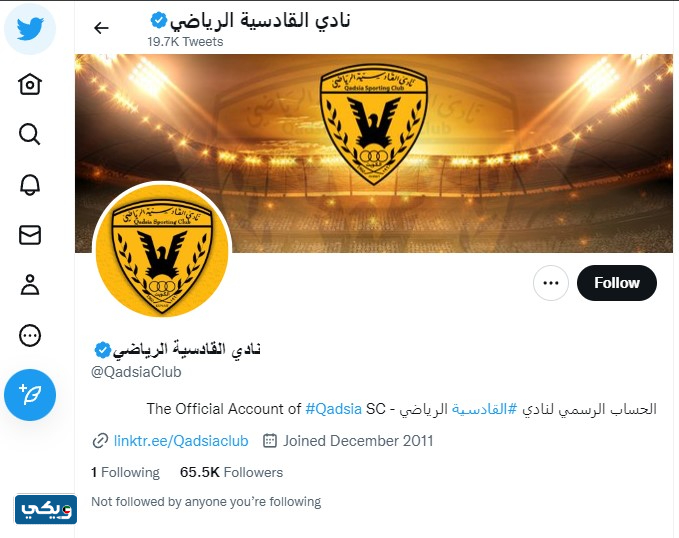Go back using the arrow icon
Screen dimensions: 679x538
click(x=101, y=28)
